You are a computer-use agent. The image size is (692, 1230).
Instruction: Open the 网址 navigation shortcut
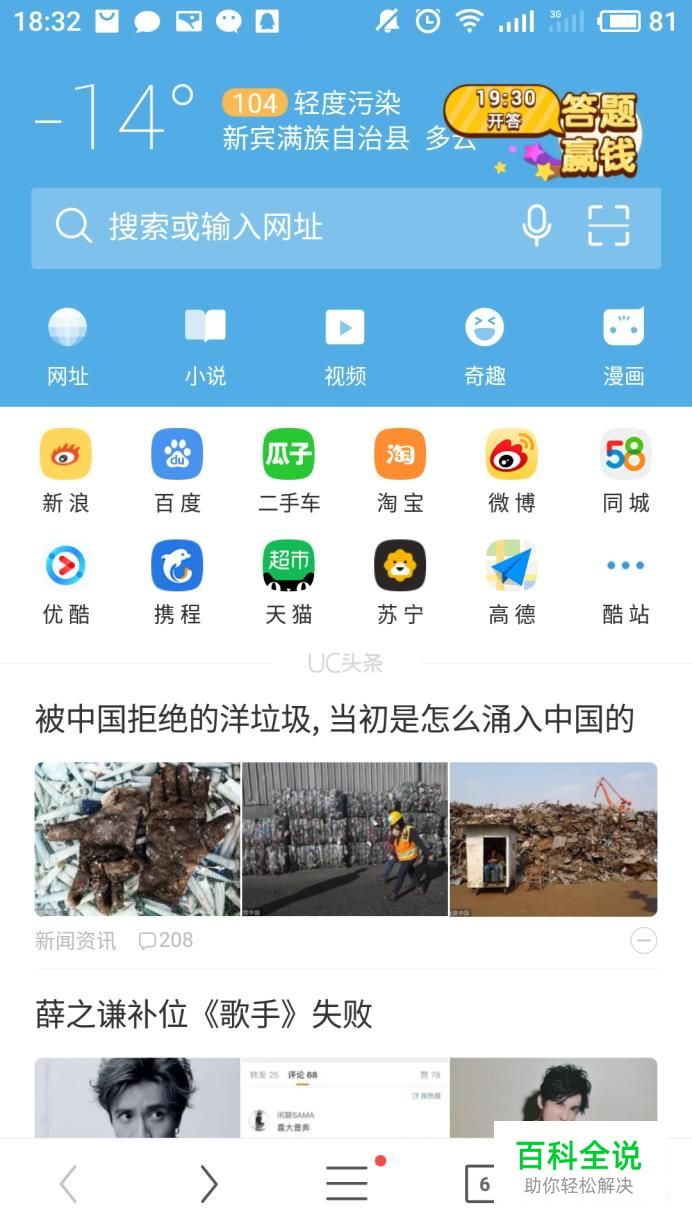[x=67, y=346]
